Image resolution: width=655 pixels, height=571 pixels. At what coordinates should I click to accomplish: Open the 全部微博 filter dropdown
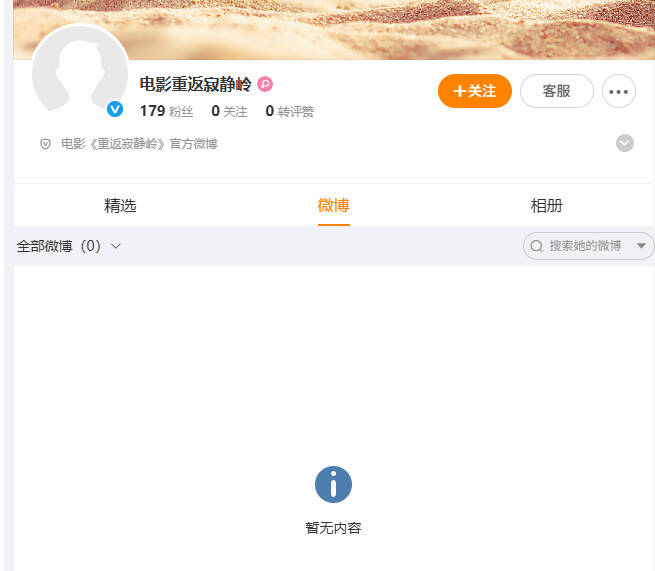[x=68, y=246]
